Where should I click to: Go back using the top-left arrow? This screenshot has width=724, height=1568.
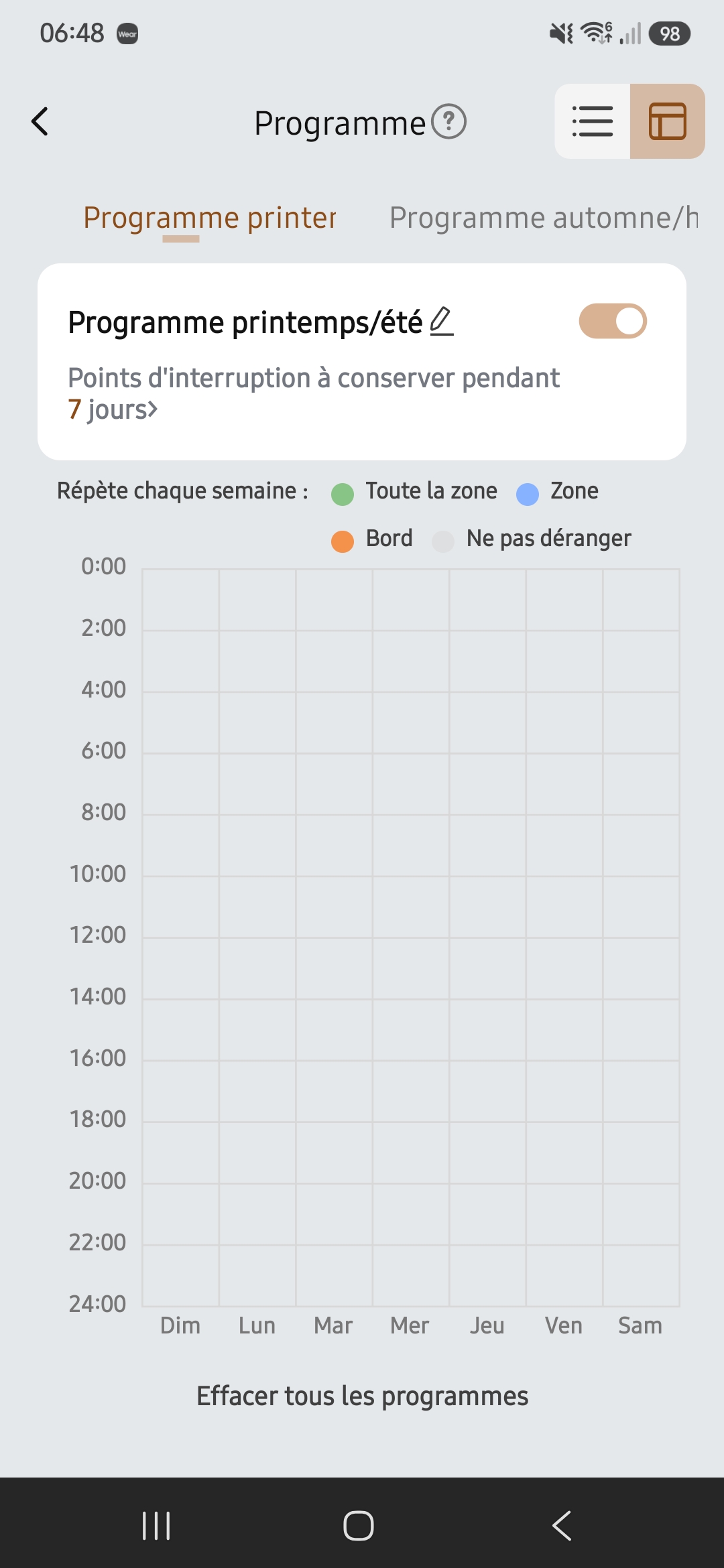40,122
